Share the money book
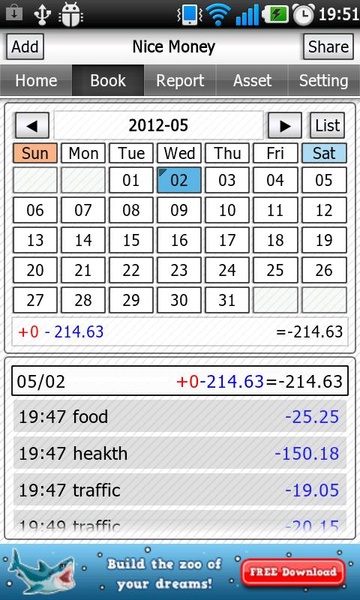360x600 pixels. (x=328, y=47)
